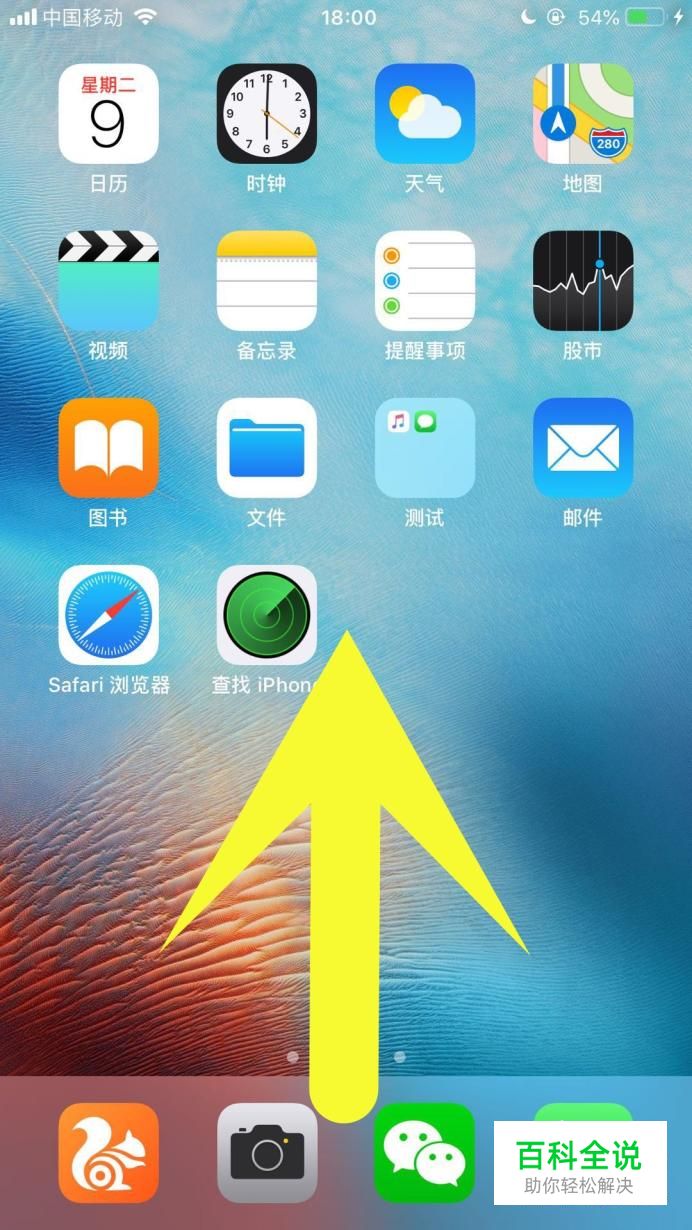Open the 测试 folder
The image size is (692, 1230).
425,447
